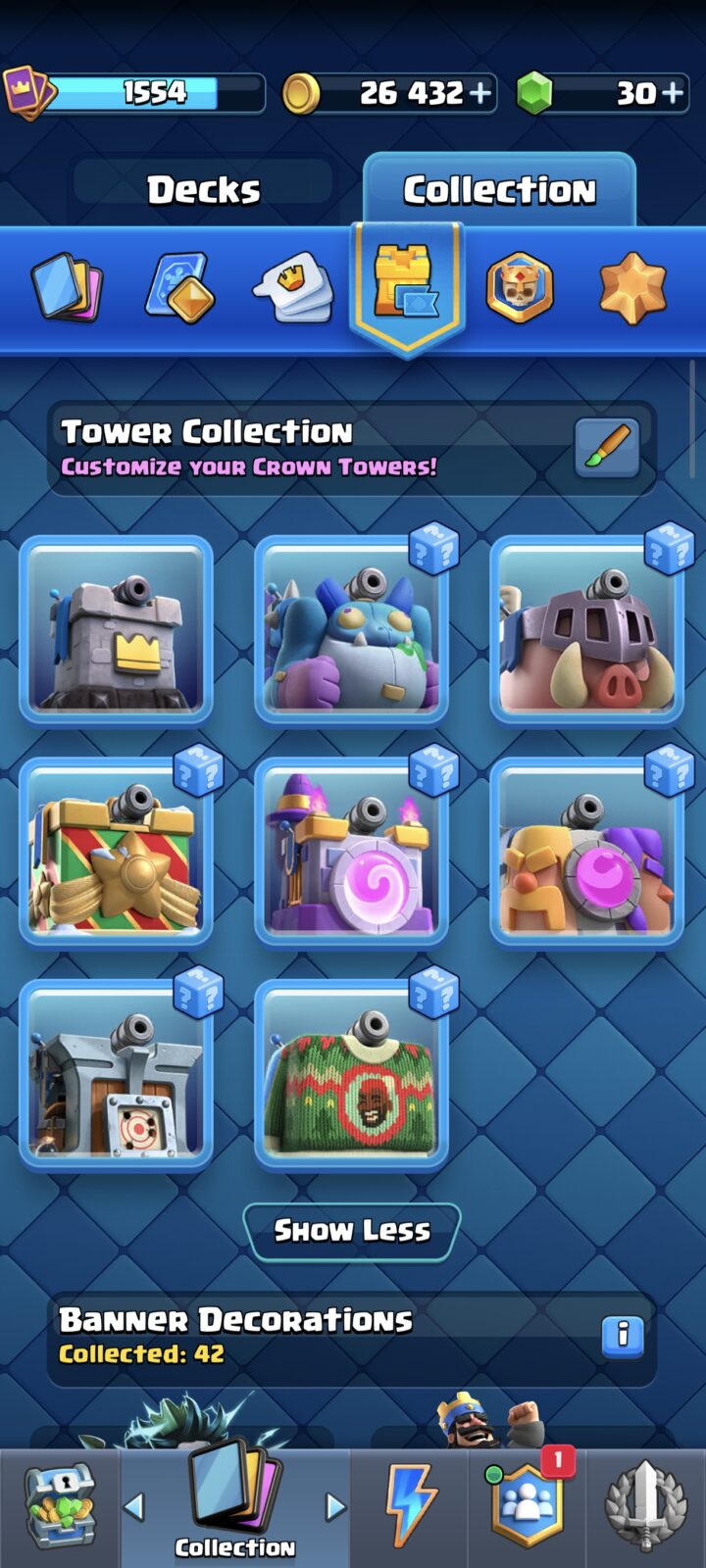This screenshot has height=1568, width=706.
Task: Open the emotes speech bubble tab
Action: 292,287
